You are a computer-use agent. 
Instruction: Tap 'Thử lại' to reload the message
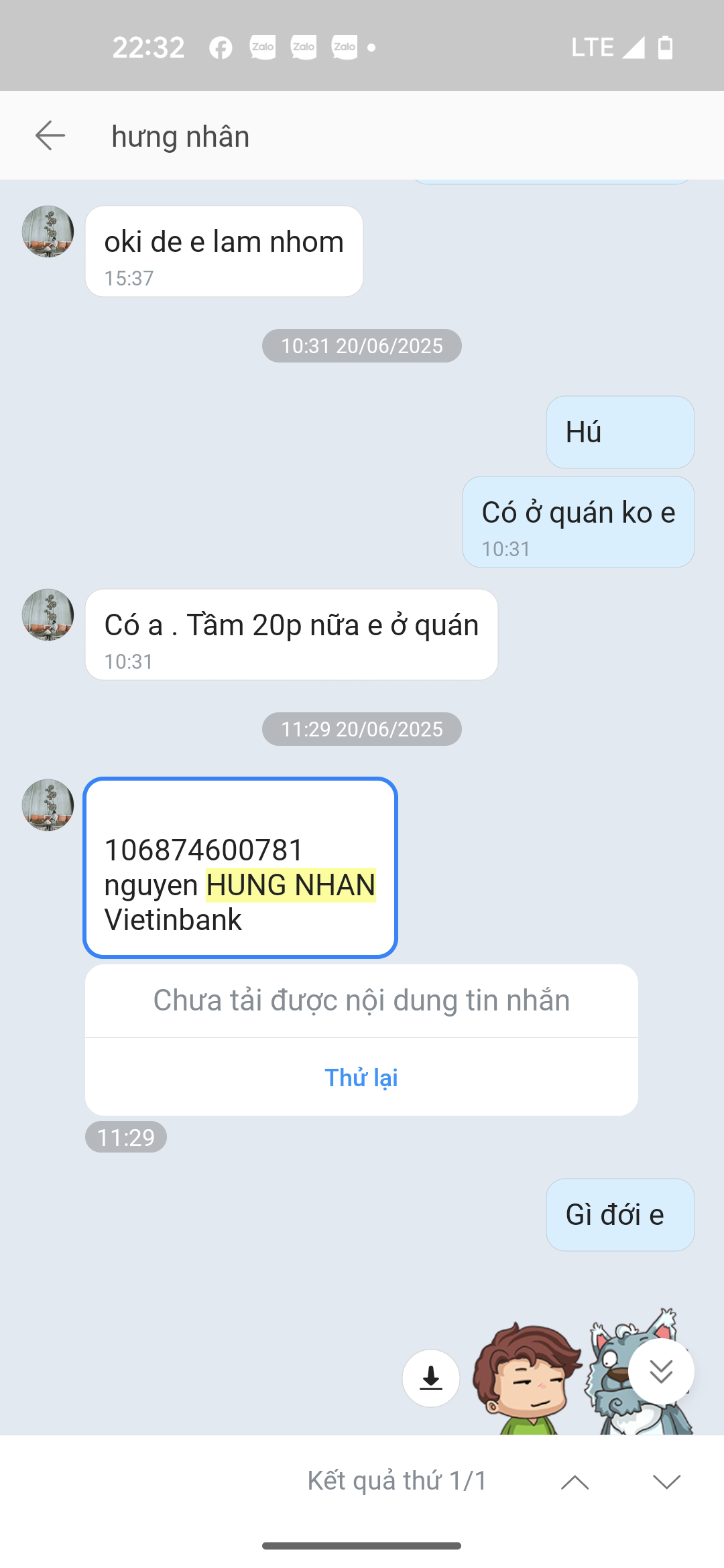click(361, 1077)
